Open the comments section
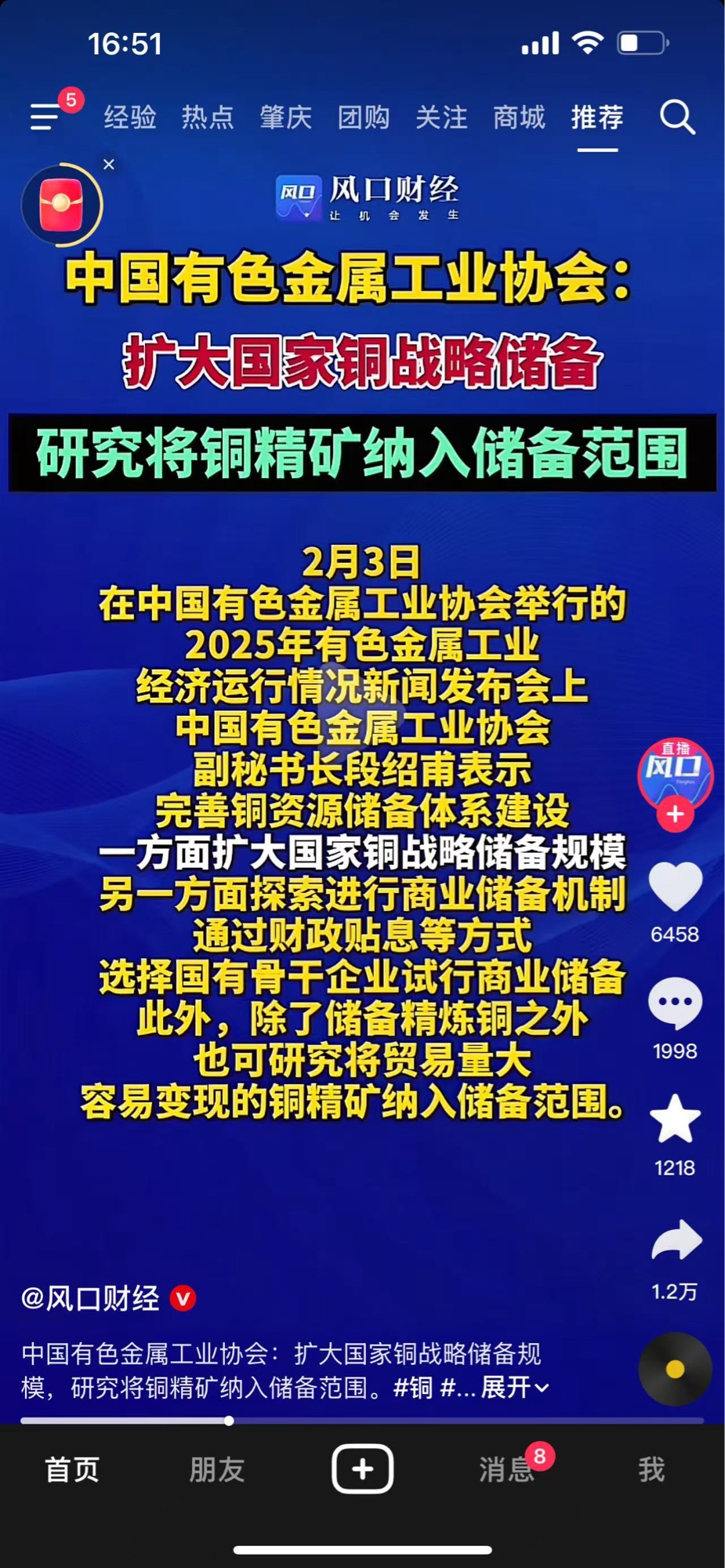The height and width of the screenshot is (1568, 725). coord(675,1004)
